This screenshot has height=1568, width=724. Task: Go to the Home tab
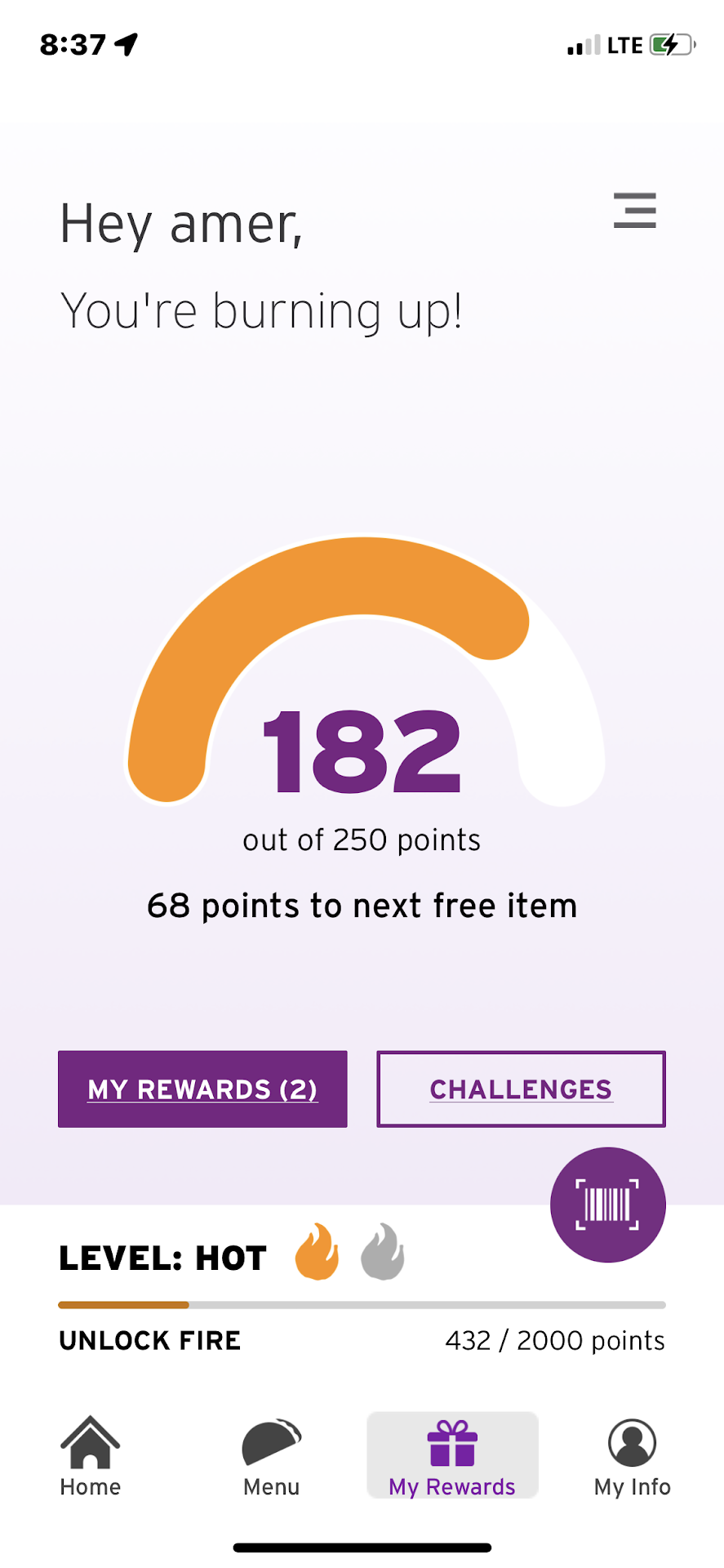point(91,1458)
